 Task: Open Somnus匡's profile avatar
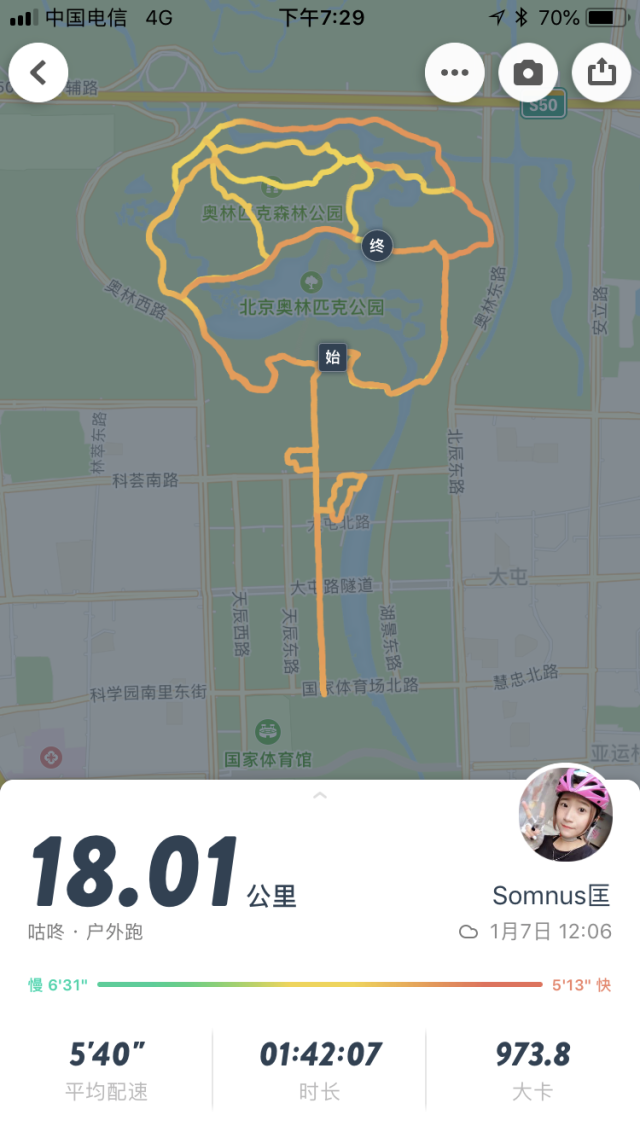point(566,814)
